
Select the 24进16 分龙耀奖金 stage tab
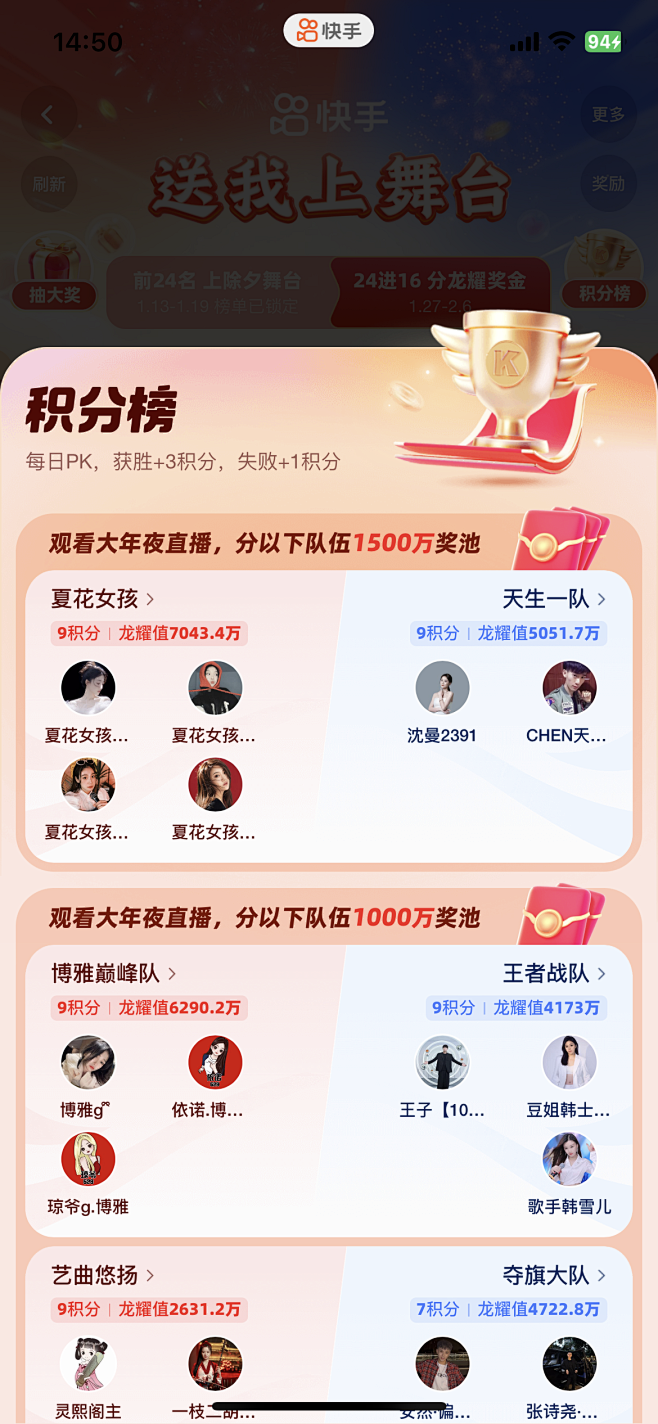click(439, 291)
